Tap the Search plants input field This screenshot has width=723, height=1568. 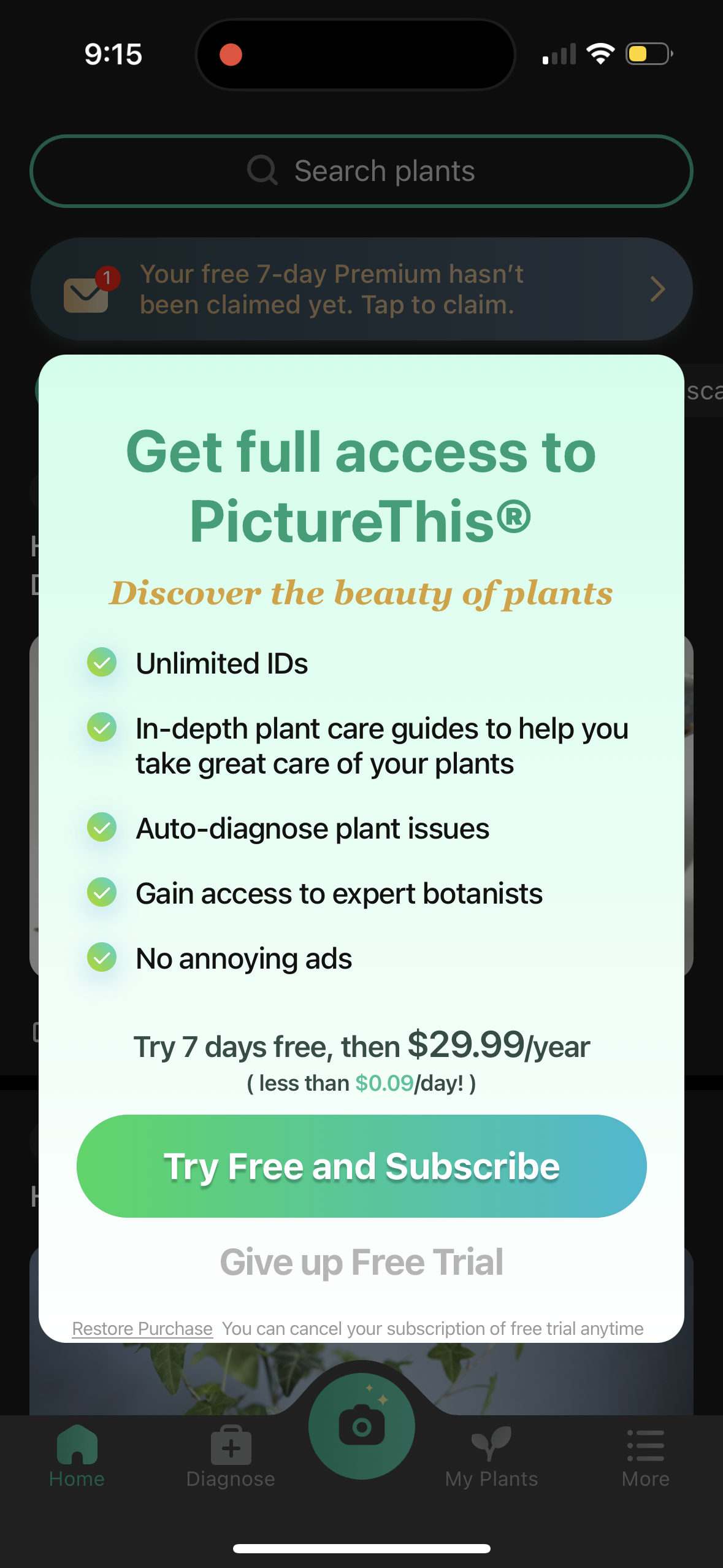click(361, 171)
